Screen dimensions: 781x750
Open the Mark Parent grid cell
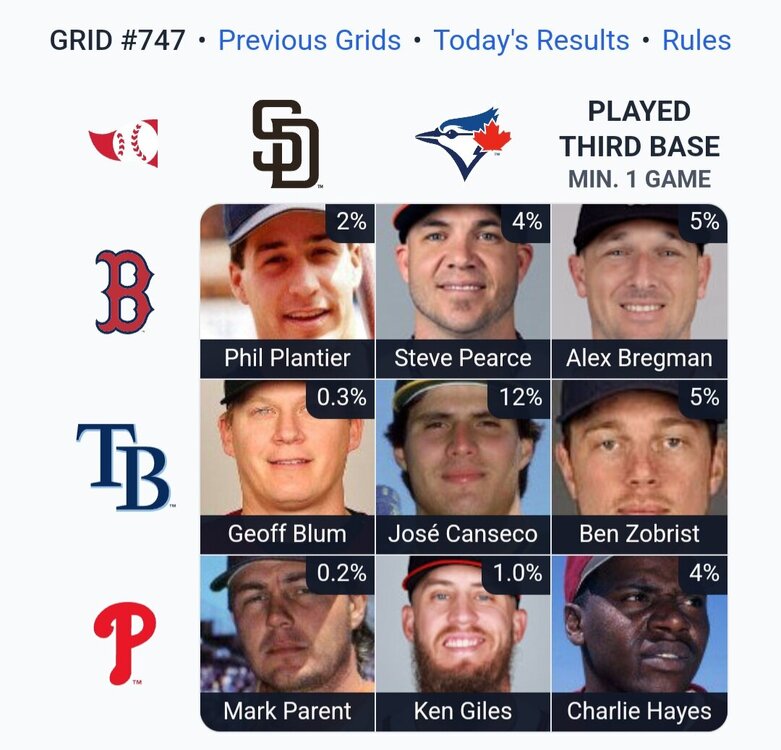[287, 642]
